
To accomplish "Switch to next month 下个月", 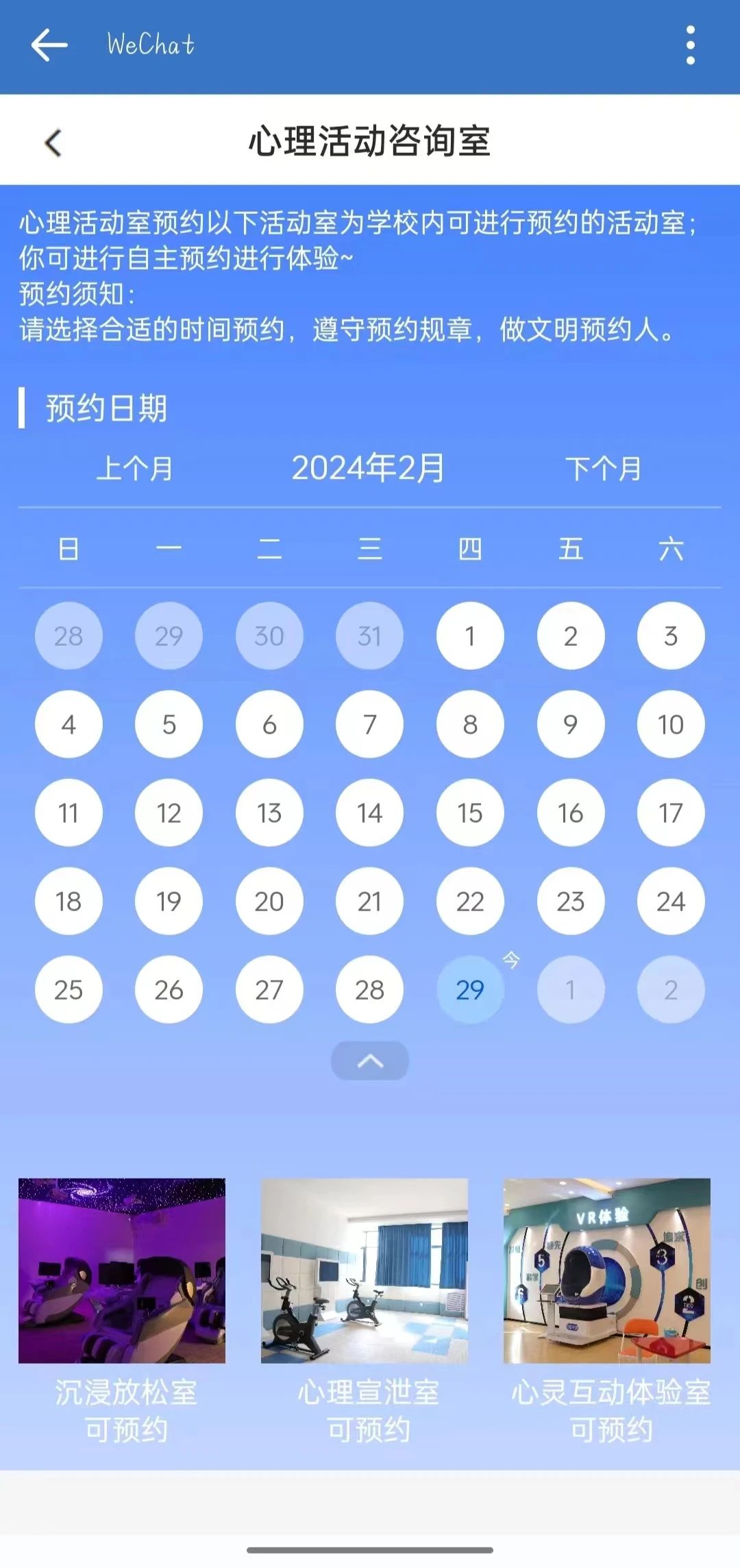I will [x=604, y=469].
